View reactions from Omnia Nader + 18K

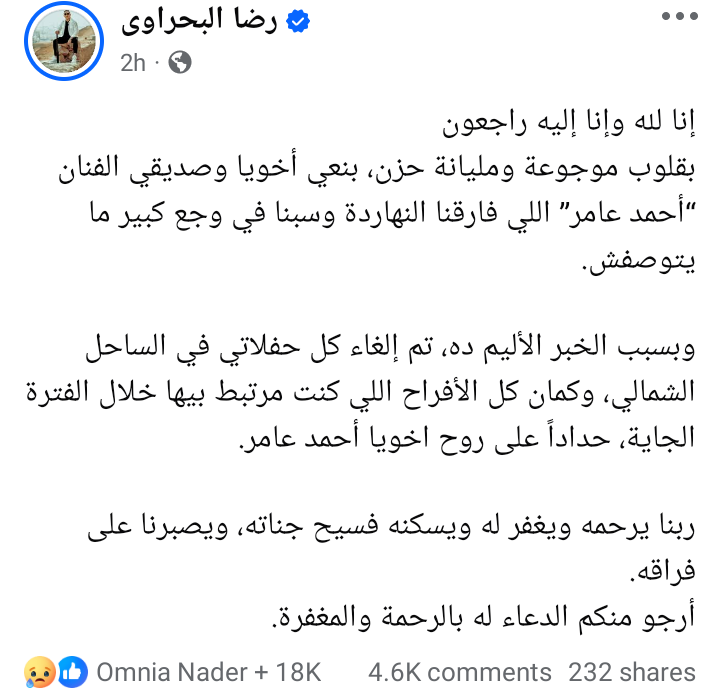[208, 670]
